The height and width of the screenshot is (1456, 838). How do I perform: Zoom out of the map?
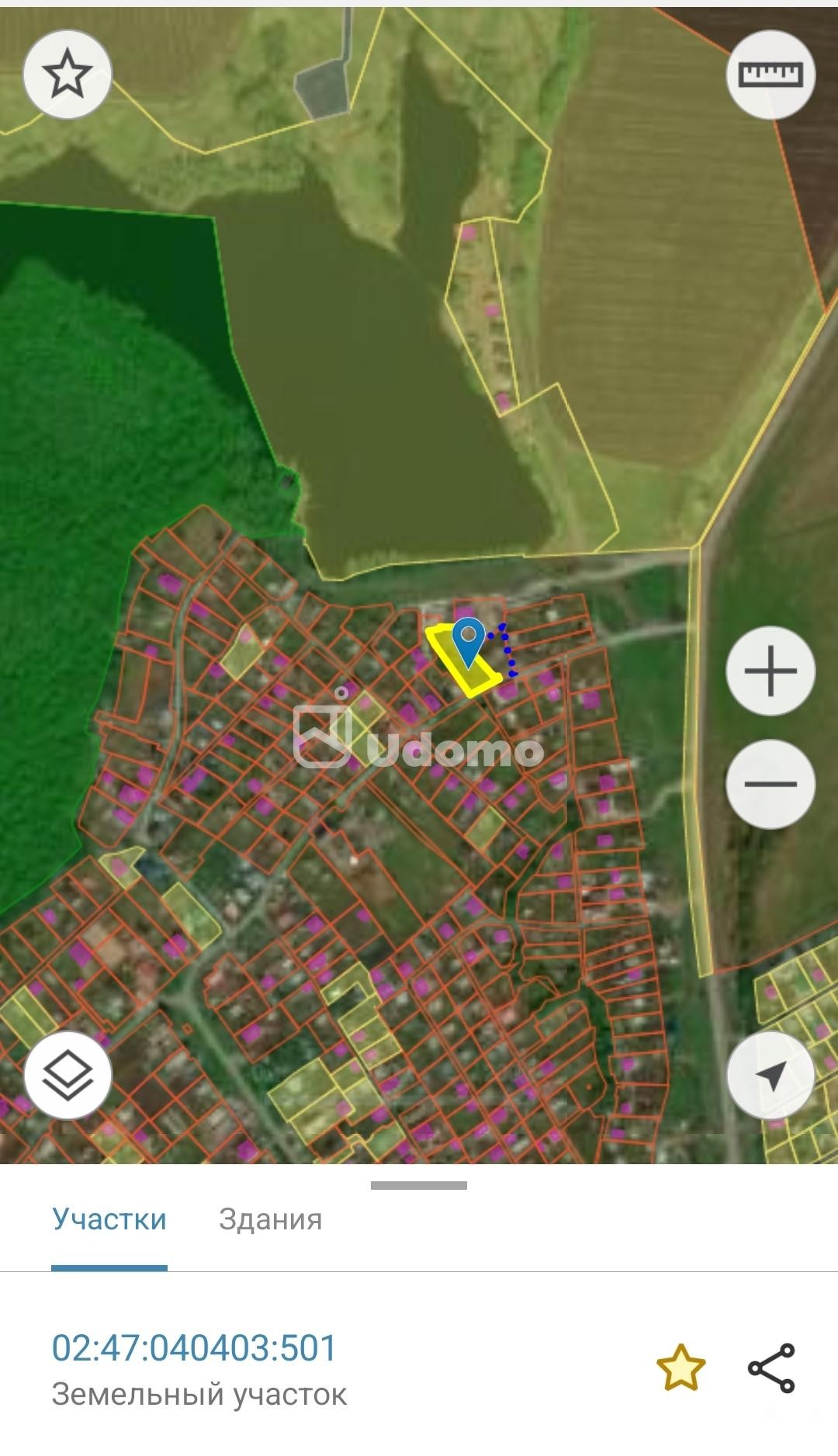point(770,784)
